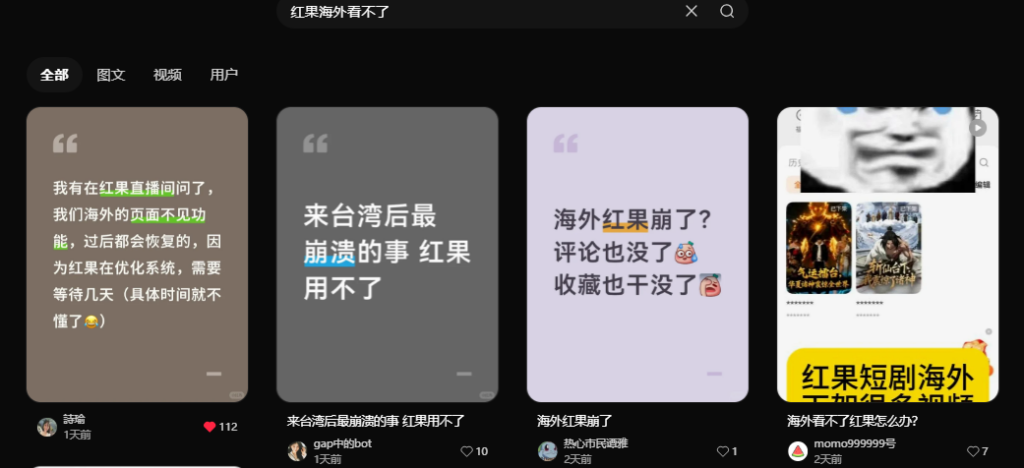Like the post by gap中的bot
The height and width of the screenshot is (468, 1024).
click(466, 451)
